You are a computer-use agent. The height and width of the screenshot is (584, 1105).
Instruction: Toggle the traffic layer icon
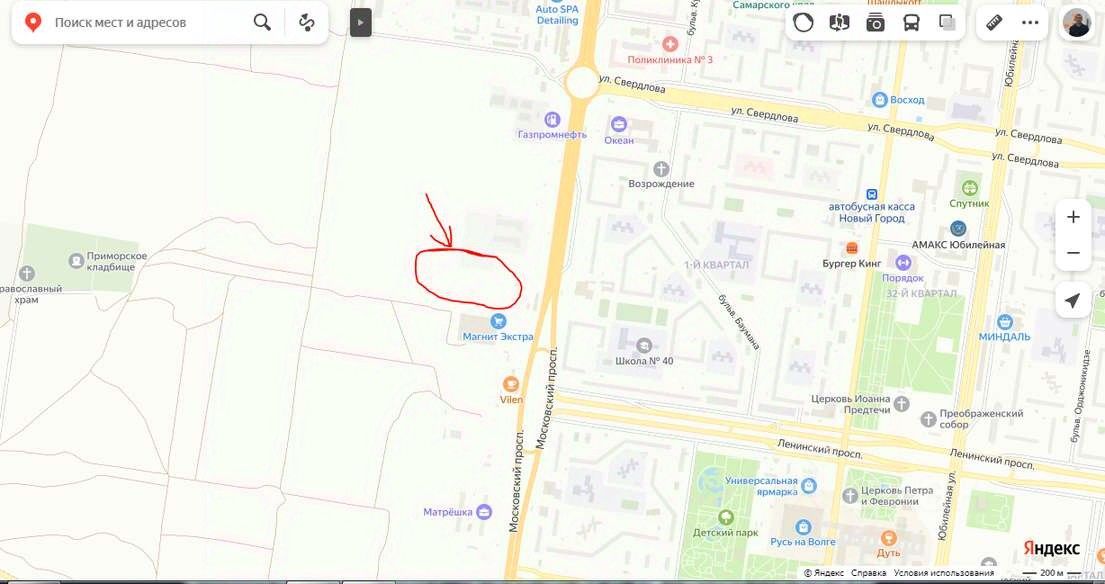(803, 22)
